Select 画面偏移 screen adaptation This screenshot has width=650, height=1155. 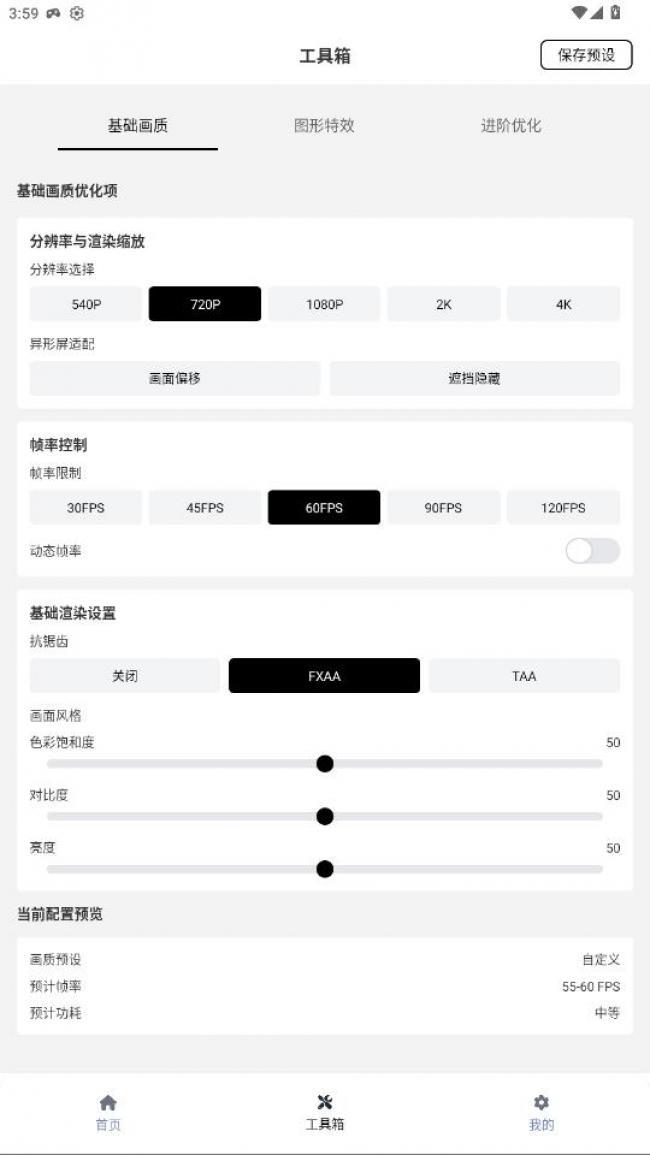tap(175, 378)
